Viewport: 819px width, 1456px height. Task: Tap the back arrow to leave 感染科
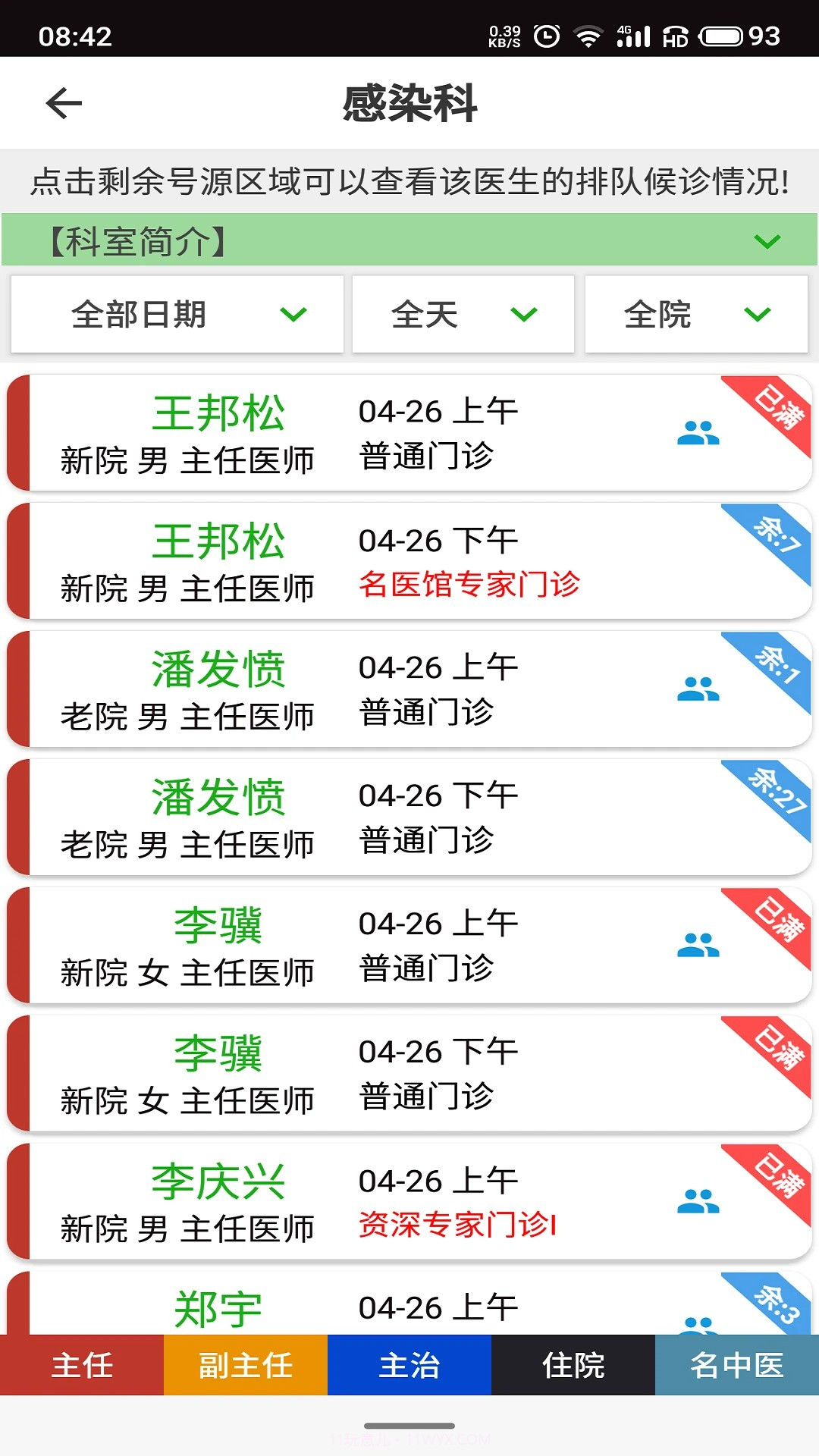point(62,103)
